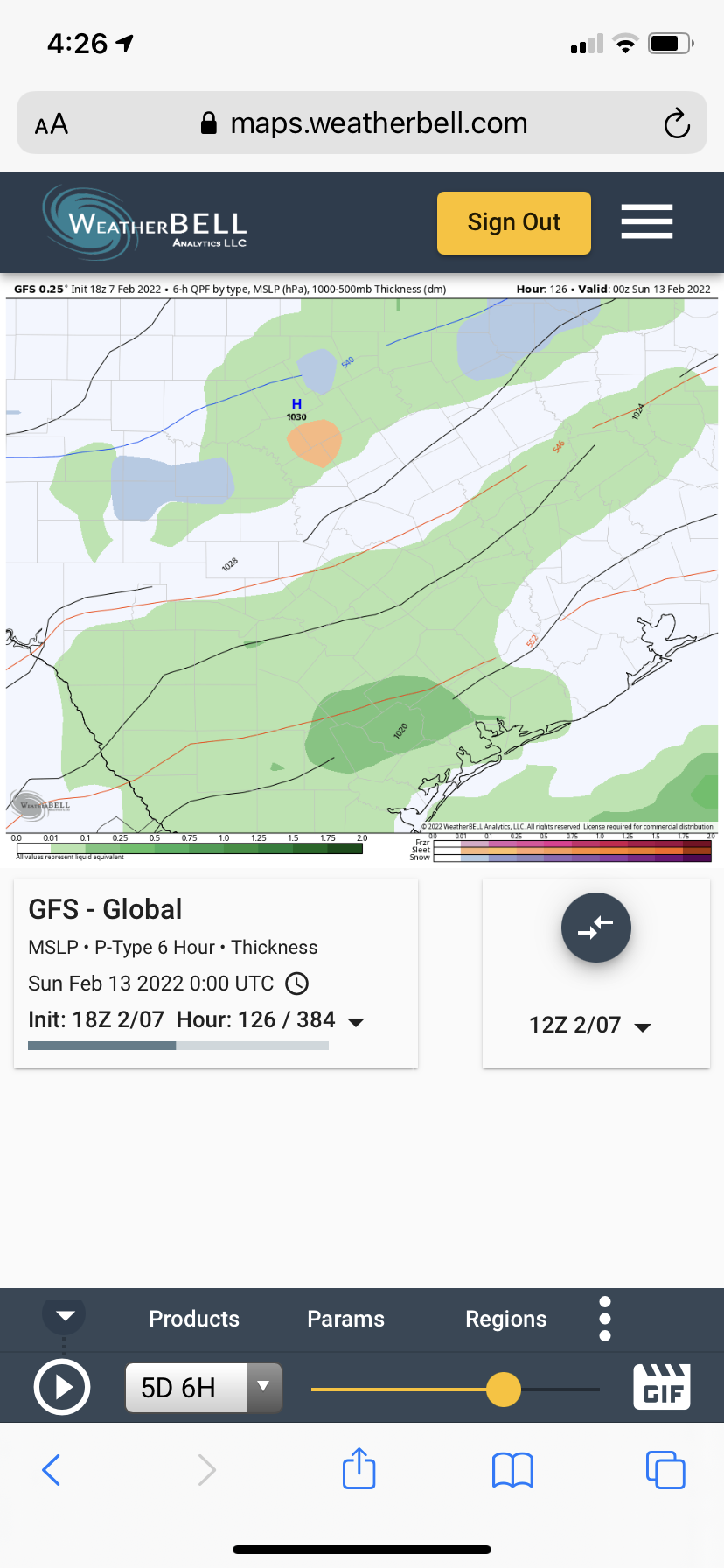
Task: Tap the forecast hour slider handle
Action: click(503, 1389)
